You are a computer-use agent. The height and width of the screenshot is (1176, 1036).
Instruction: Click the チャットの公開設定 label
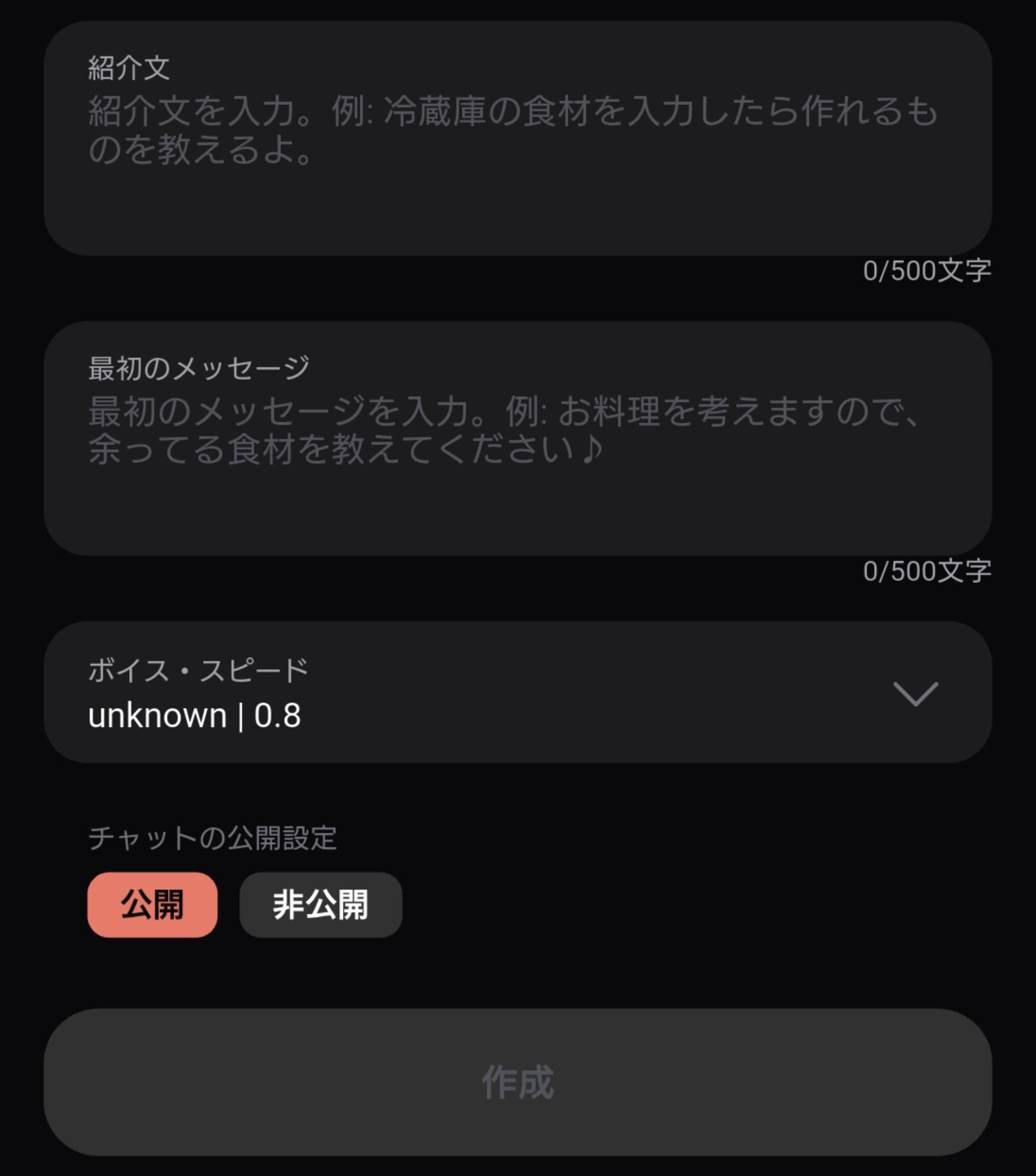pyautogui.click(x=213, y=836)
